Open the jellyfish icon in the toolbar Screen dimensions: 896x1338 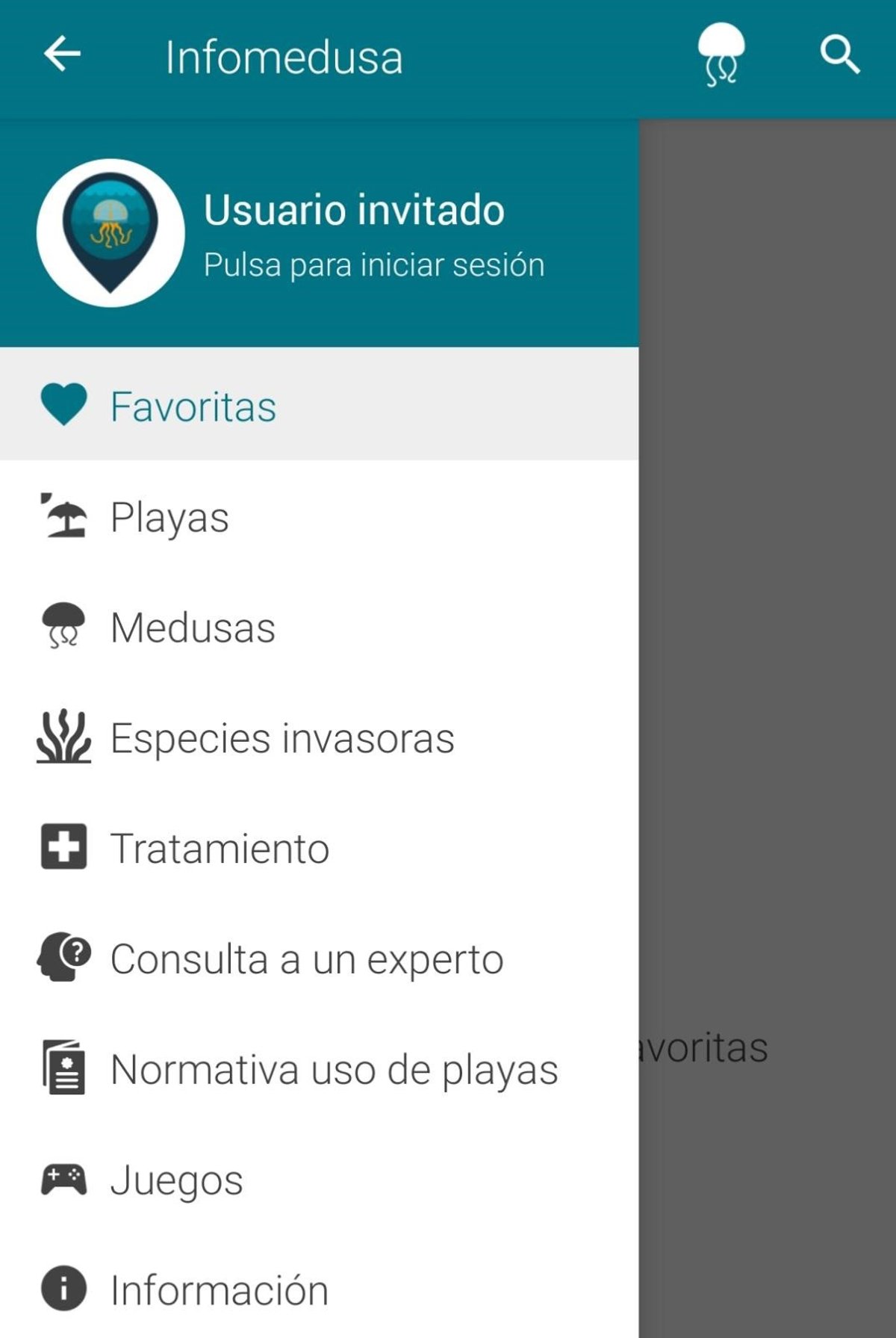[x=721, y=55]
